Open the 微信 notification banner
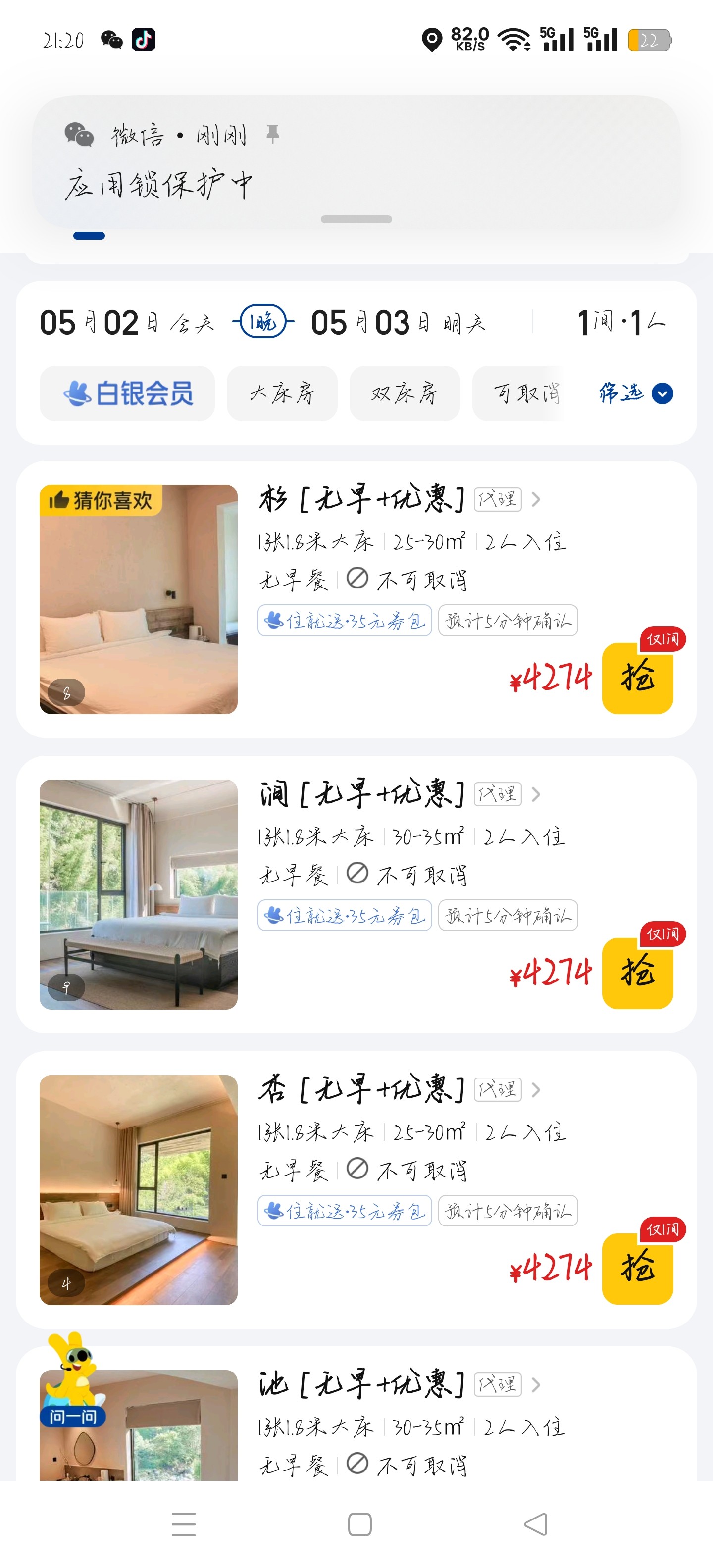 click(x=356, y=161)
